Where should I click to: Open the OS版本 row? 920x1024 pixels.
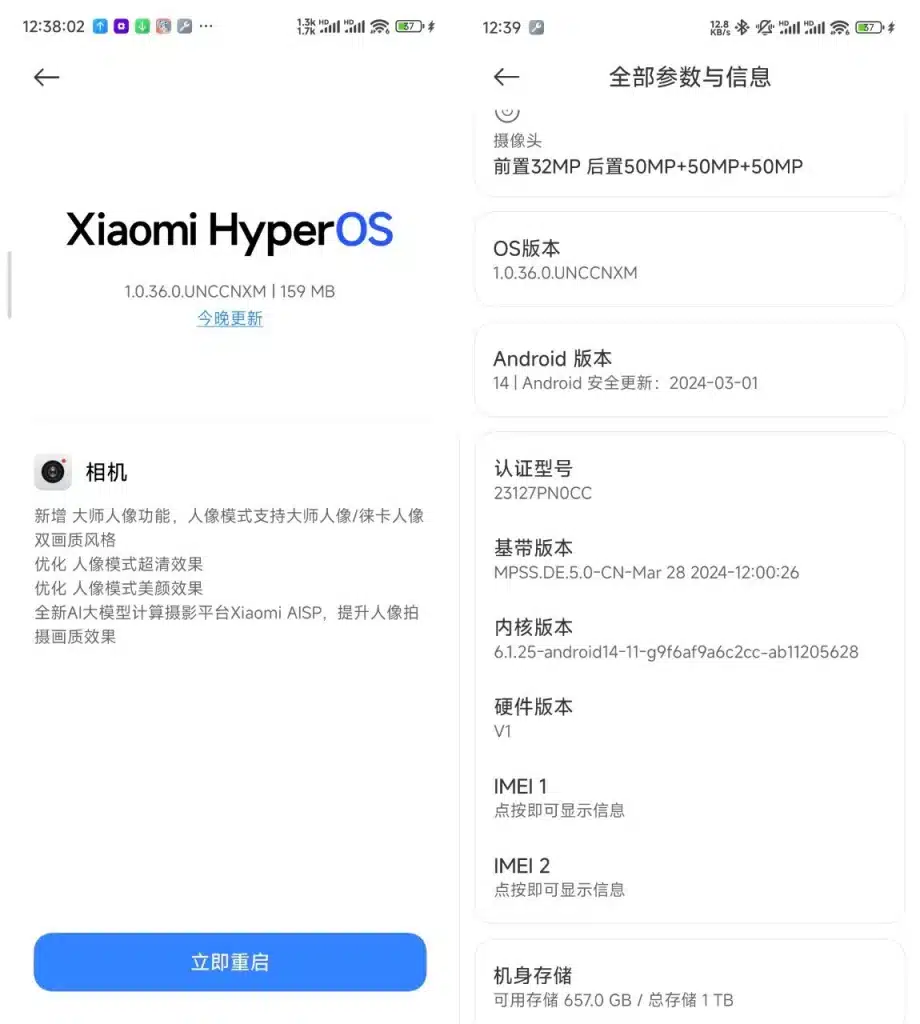(x=688, y=259)
